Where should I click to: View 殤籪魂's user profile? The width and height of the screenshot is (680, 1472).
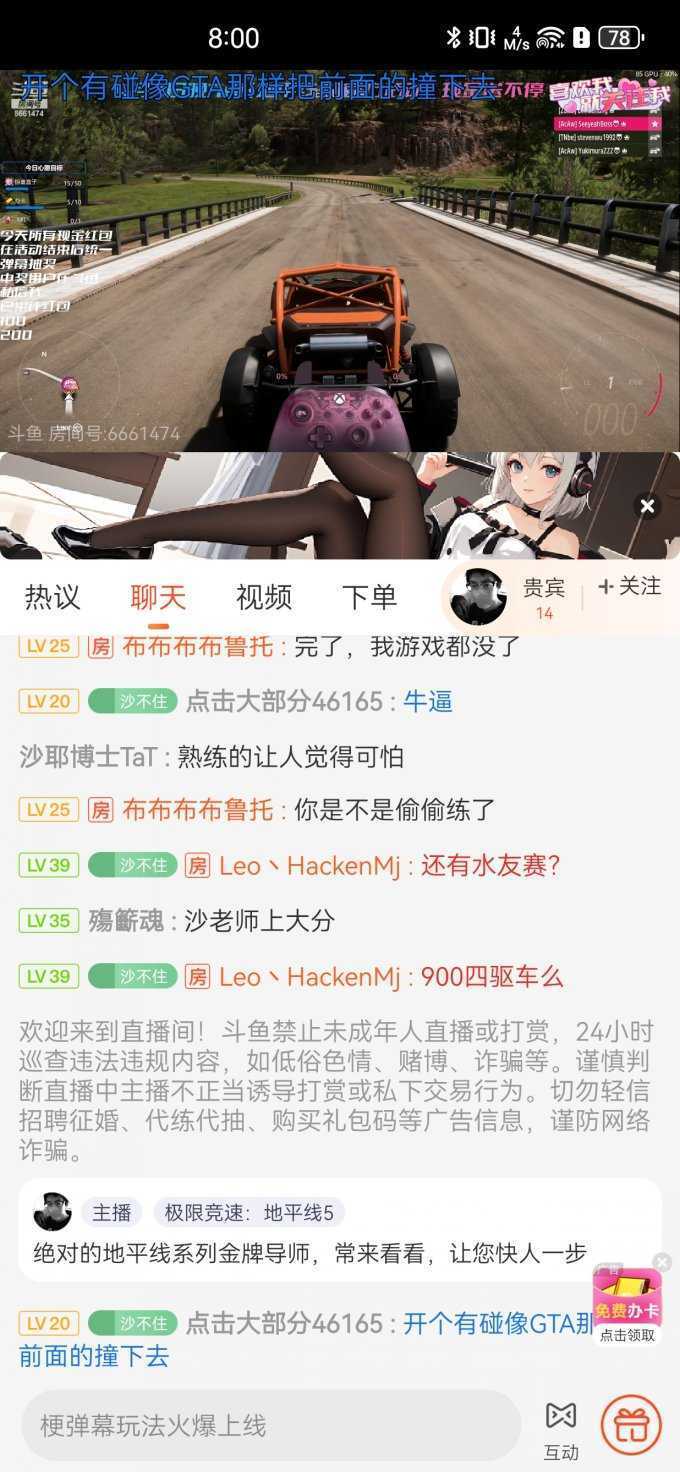click(x=125, y=920)
